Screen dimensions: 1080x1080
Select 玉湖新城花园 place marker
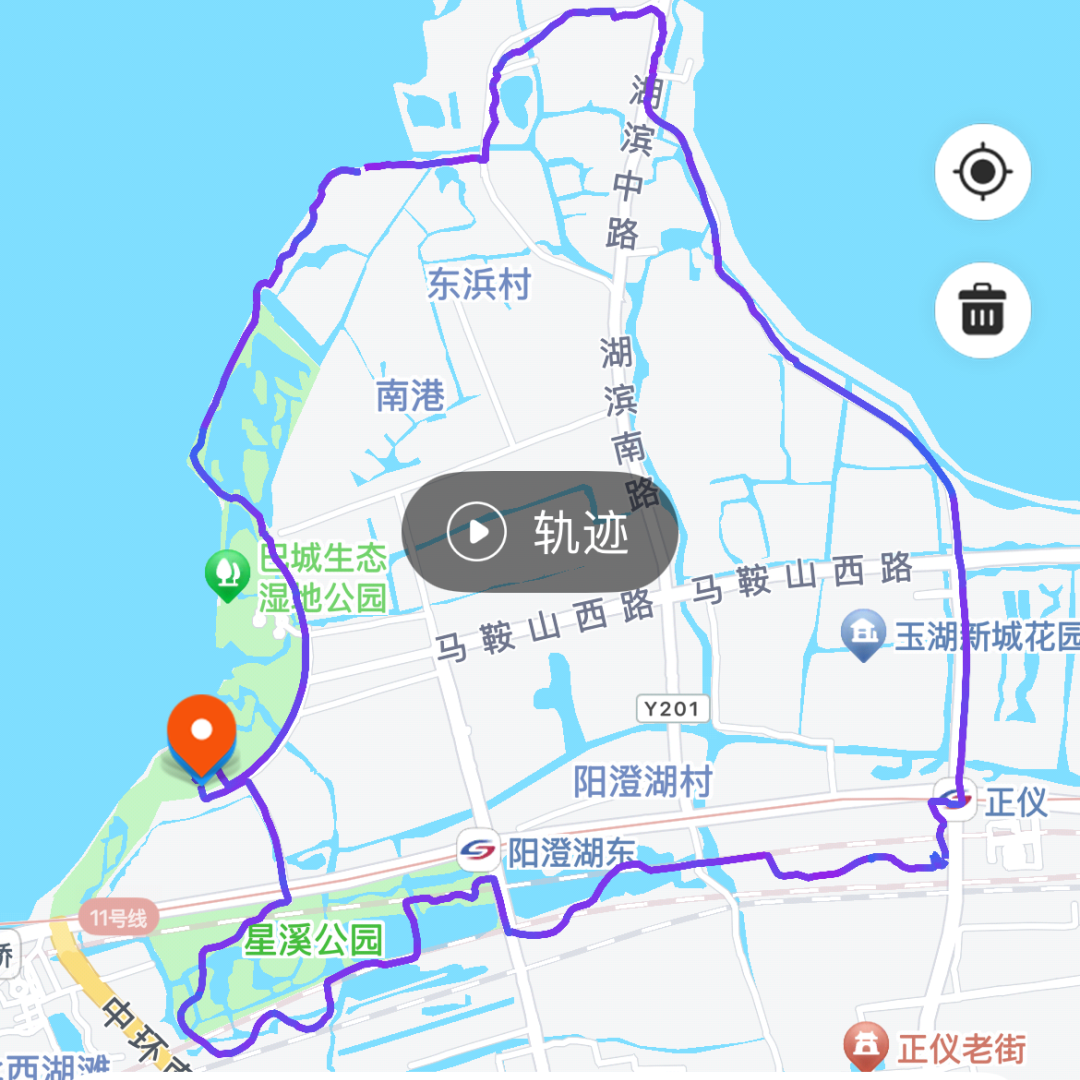pos(863,634)
